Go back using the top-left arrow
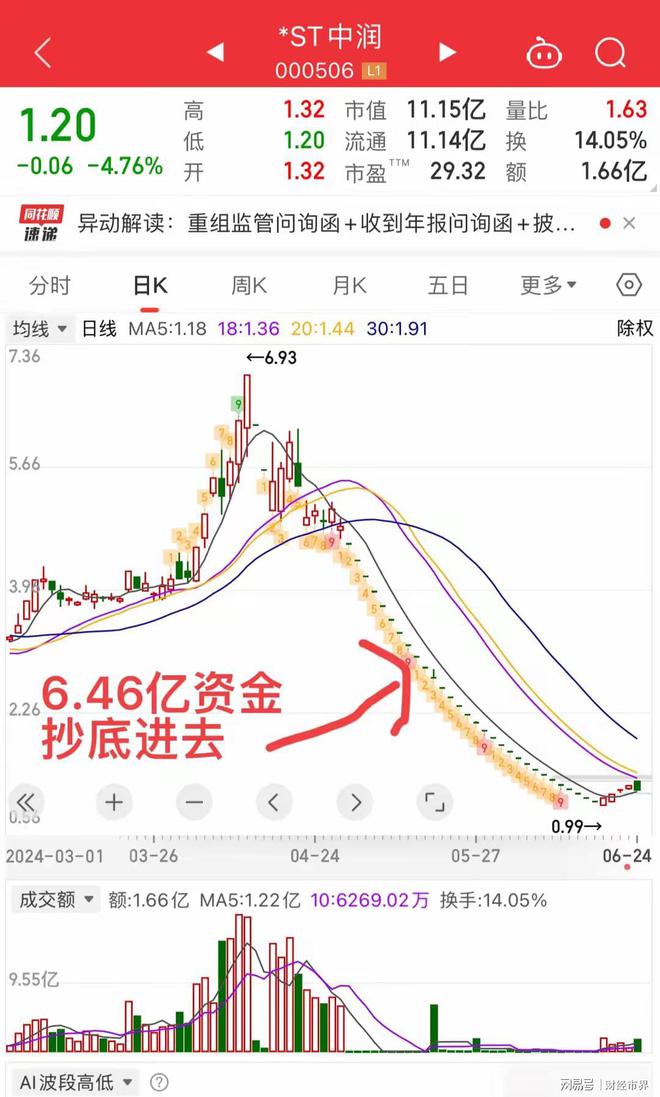 [42, 53]
